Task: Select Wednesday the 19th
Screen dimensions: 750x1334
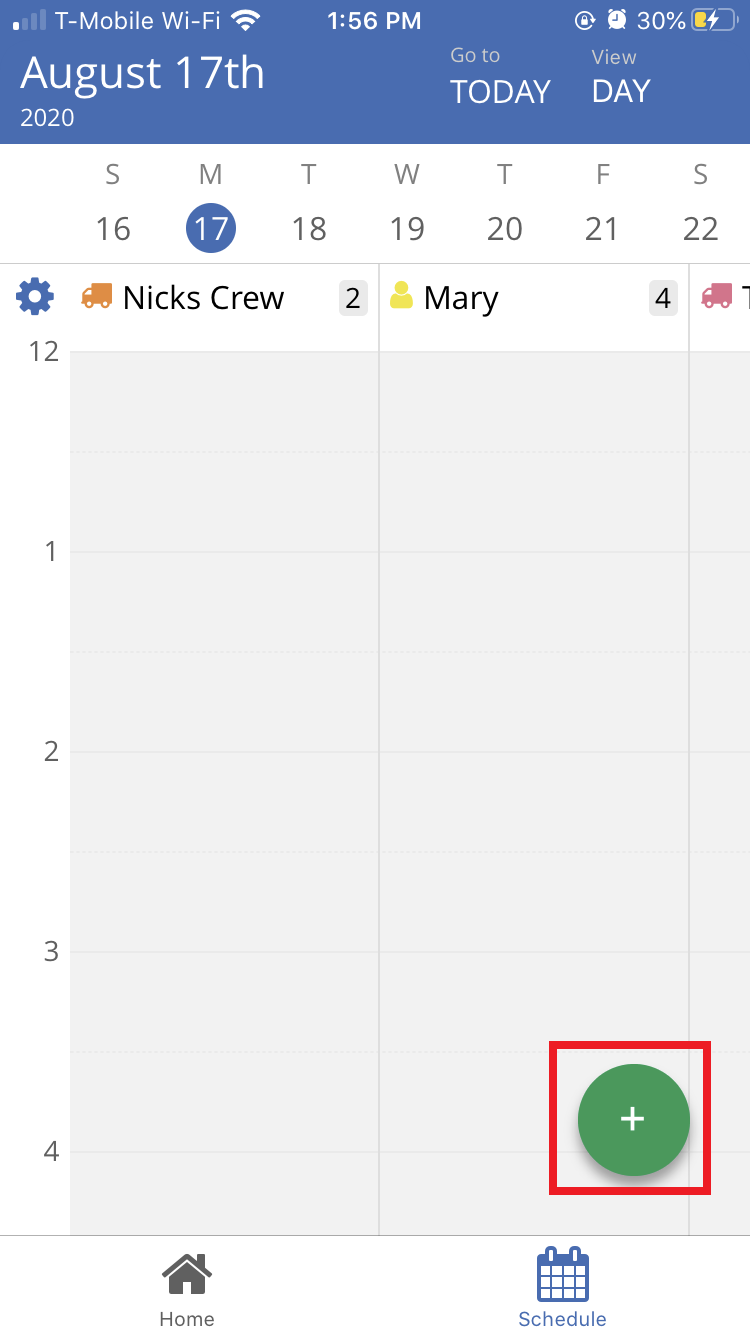Action: [x=406, y=228]
